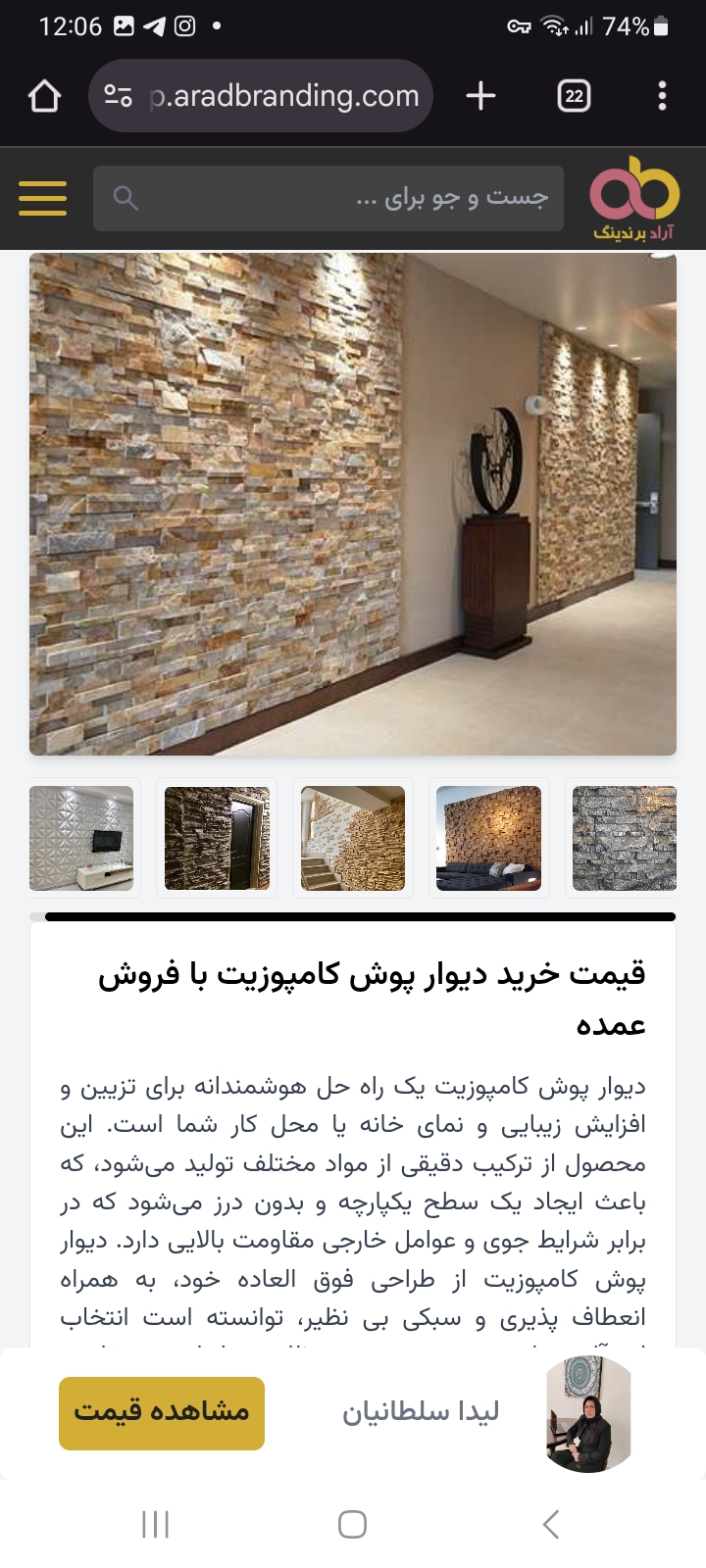The height and width of the screenshot is (1568, 706).
Task: Select the gray stone cladding thumbnail
Action: pos(624,838)
